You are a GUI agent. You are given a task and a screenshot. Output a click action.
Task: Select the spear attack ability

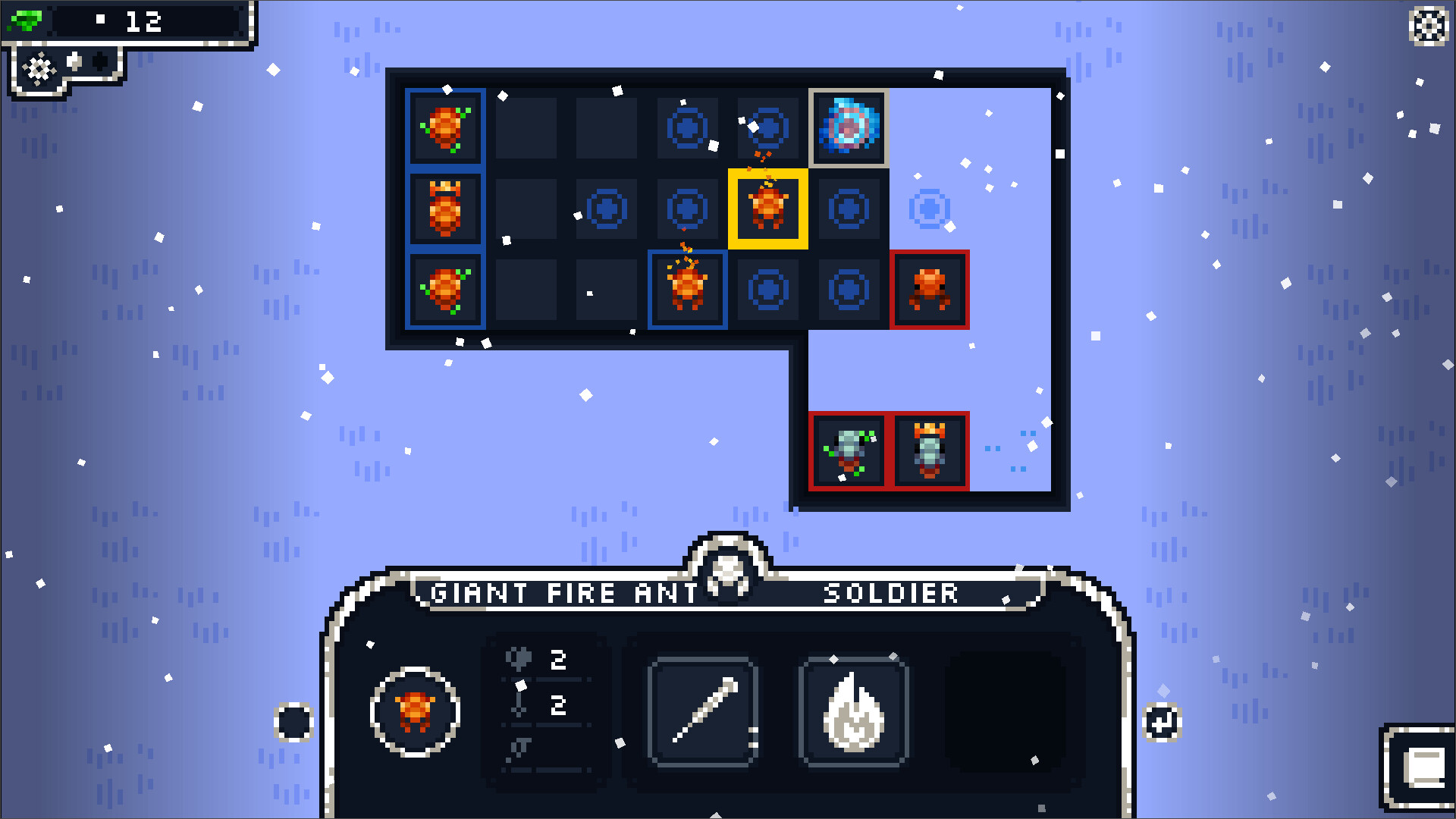704,712
